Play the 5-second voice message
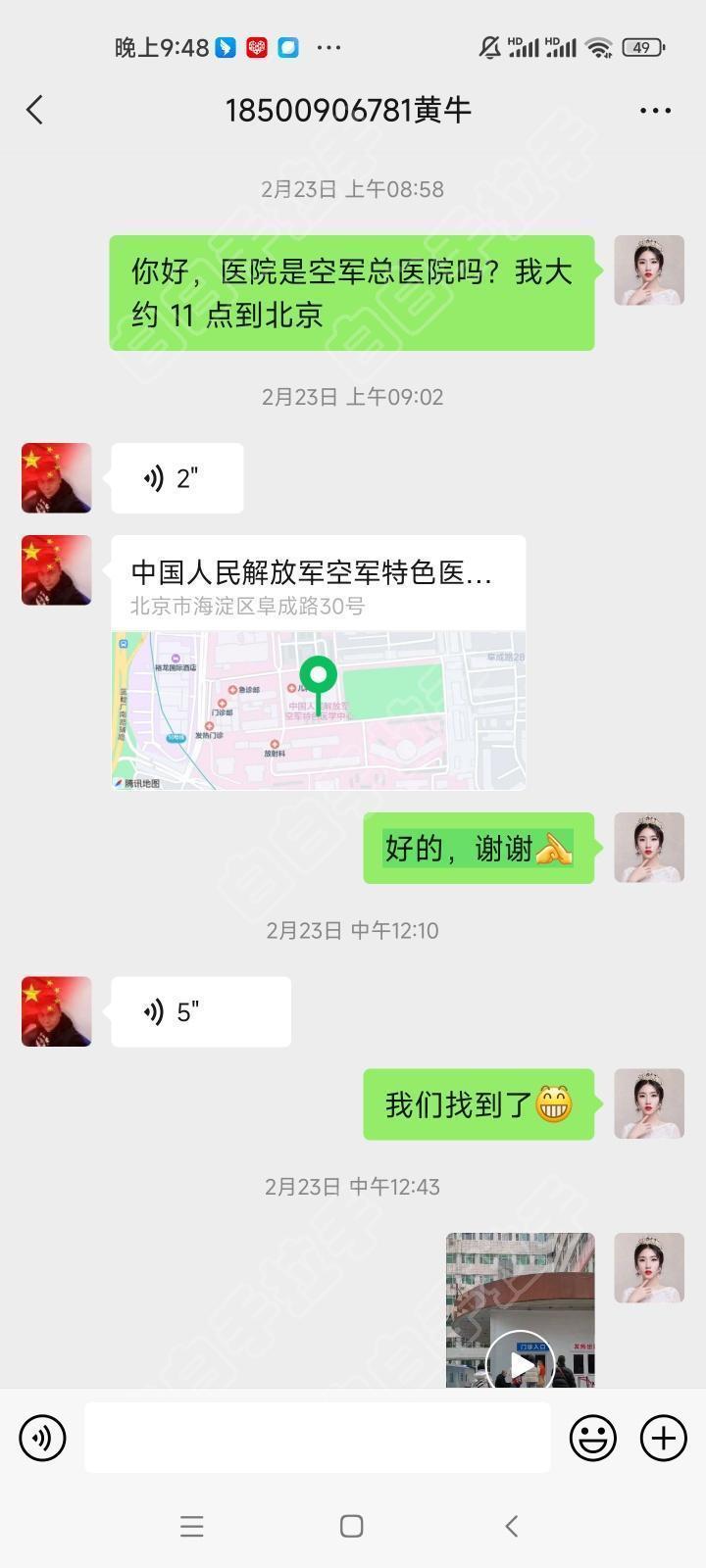Viewport: 706px width, 1568px height. 200,1011
